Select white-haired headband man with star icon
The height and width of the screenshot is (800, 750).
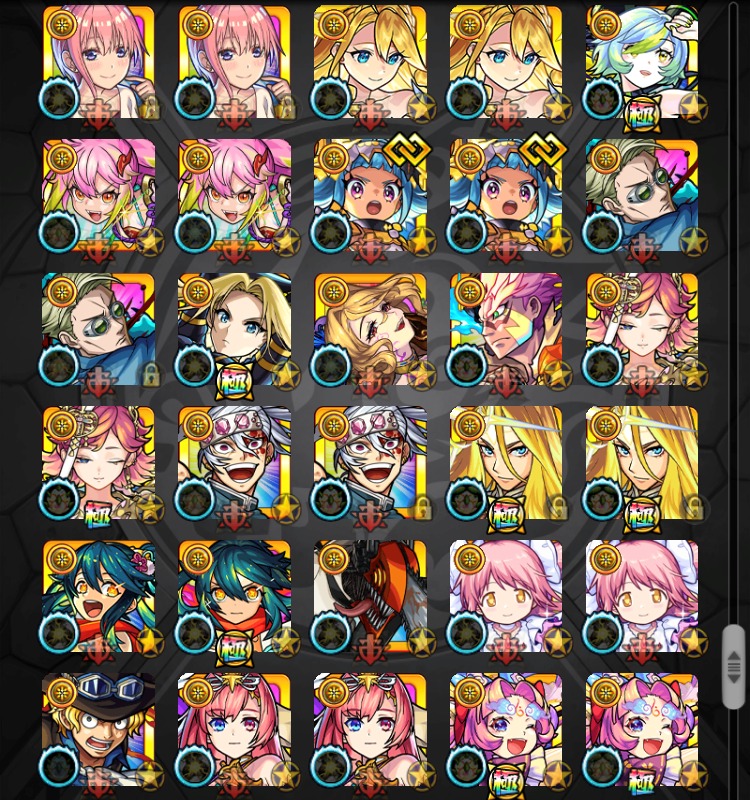coord(234,463)
